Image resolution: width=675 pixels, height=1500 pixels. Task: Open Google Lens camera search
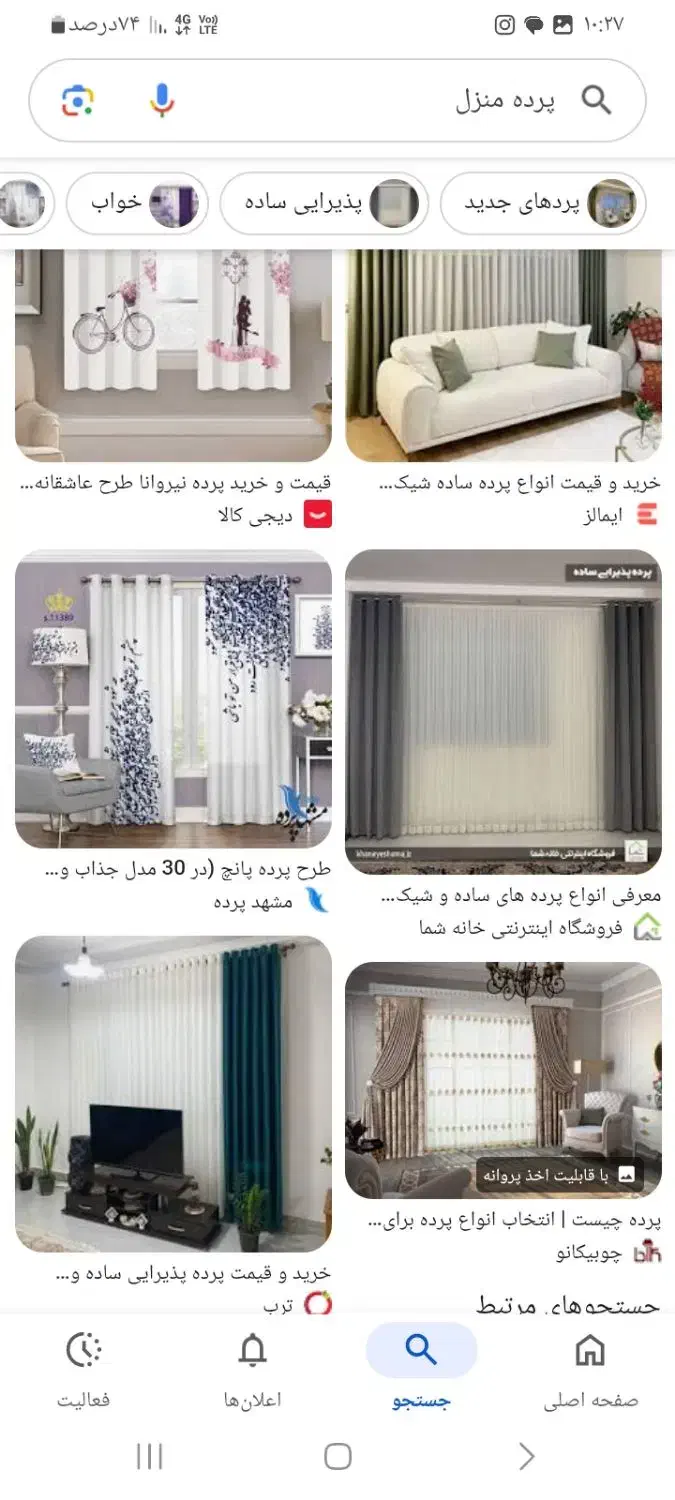tap(78, 100)
